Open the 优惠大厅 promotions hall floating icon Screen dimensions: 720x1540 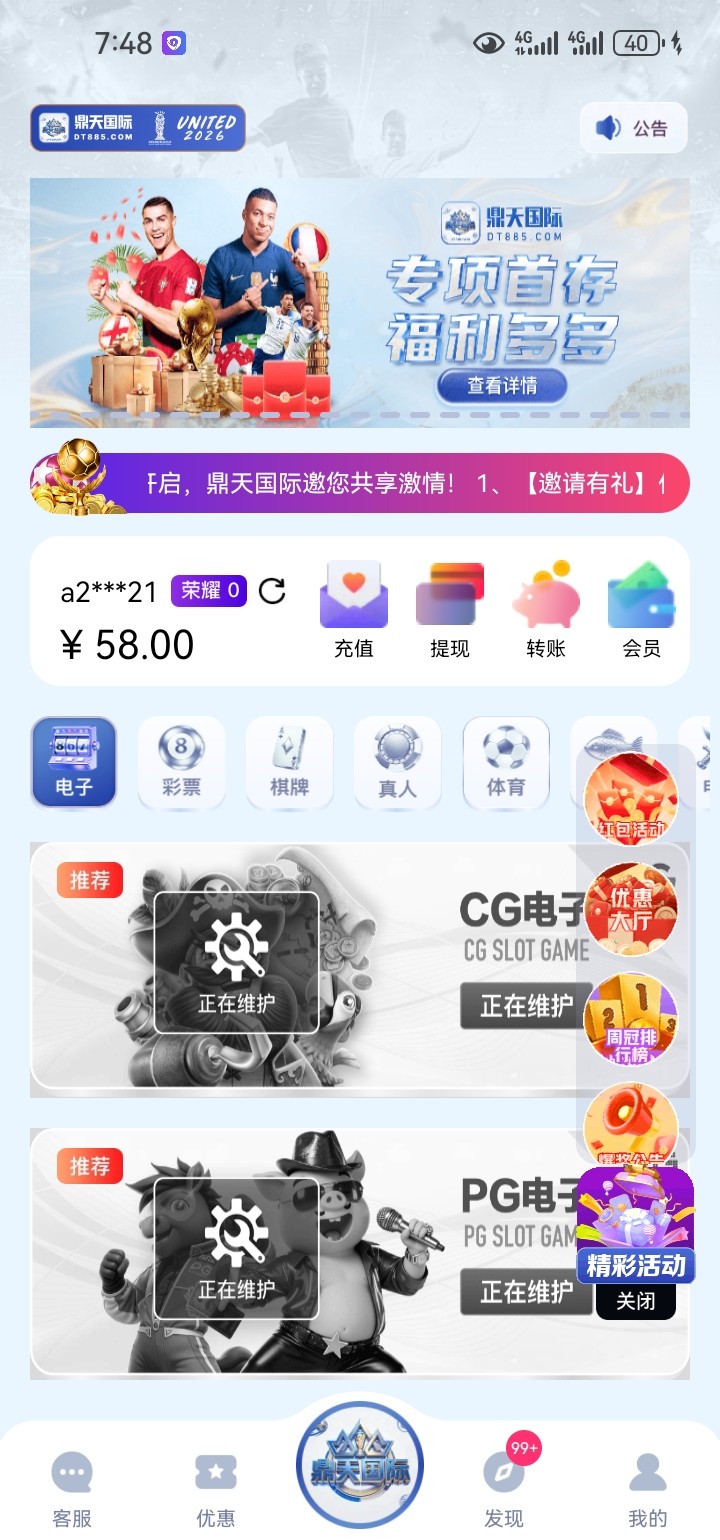tap(632, 905)
